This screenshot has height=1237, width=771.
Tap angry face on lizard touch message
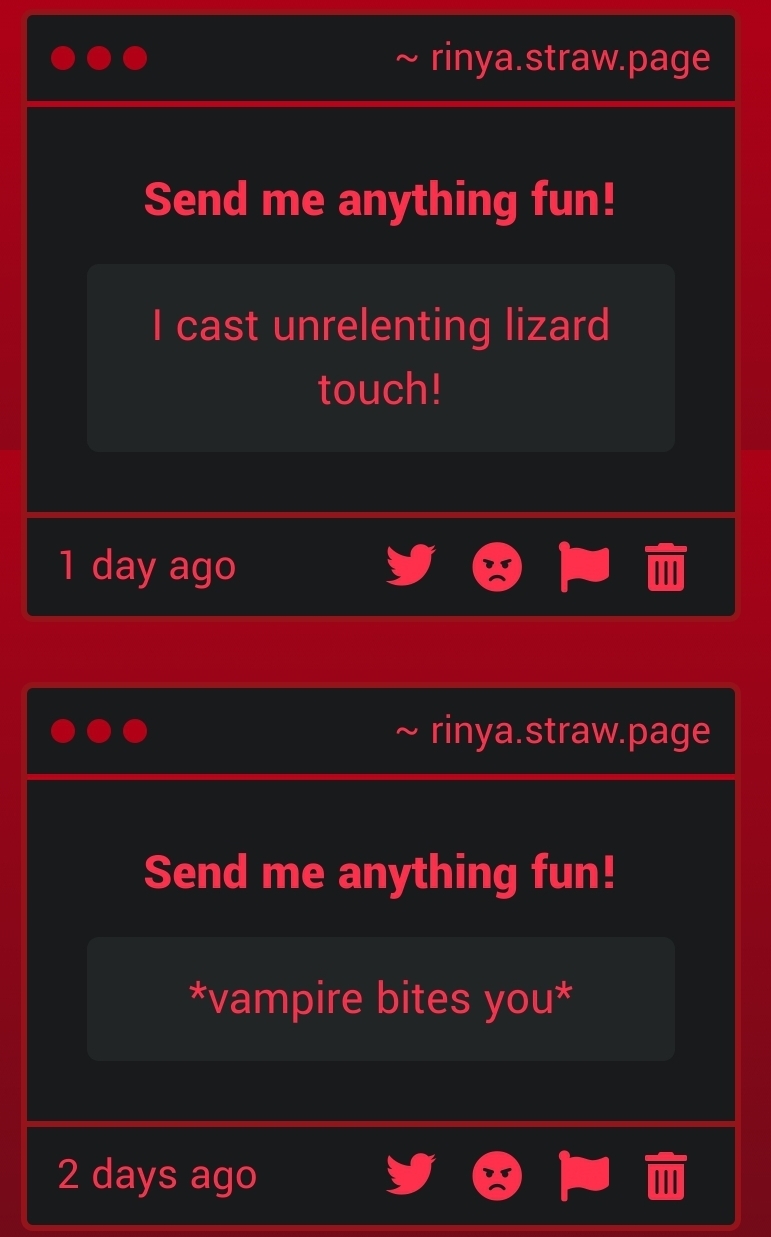pyautogui.click(x=496, y=567)
